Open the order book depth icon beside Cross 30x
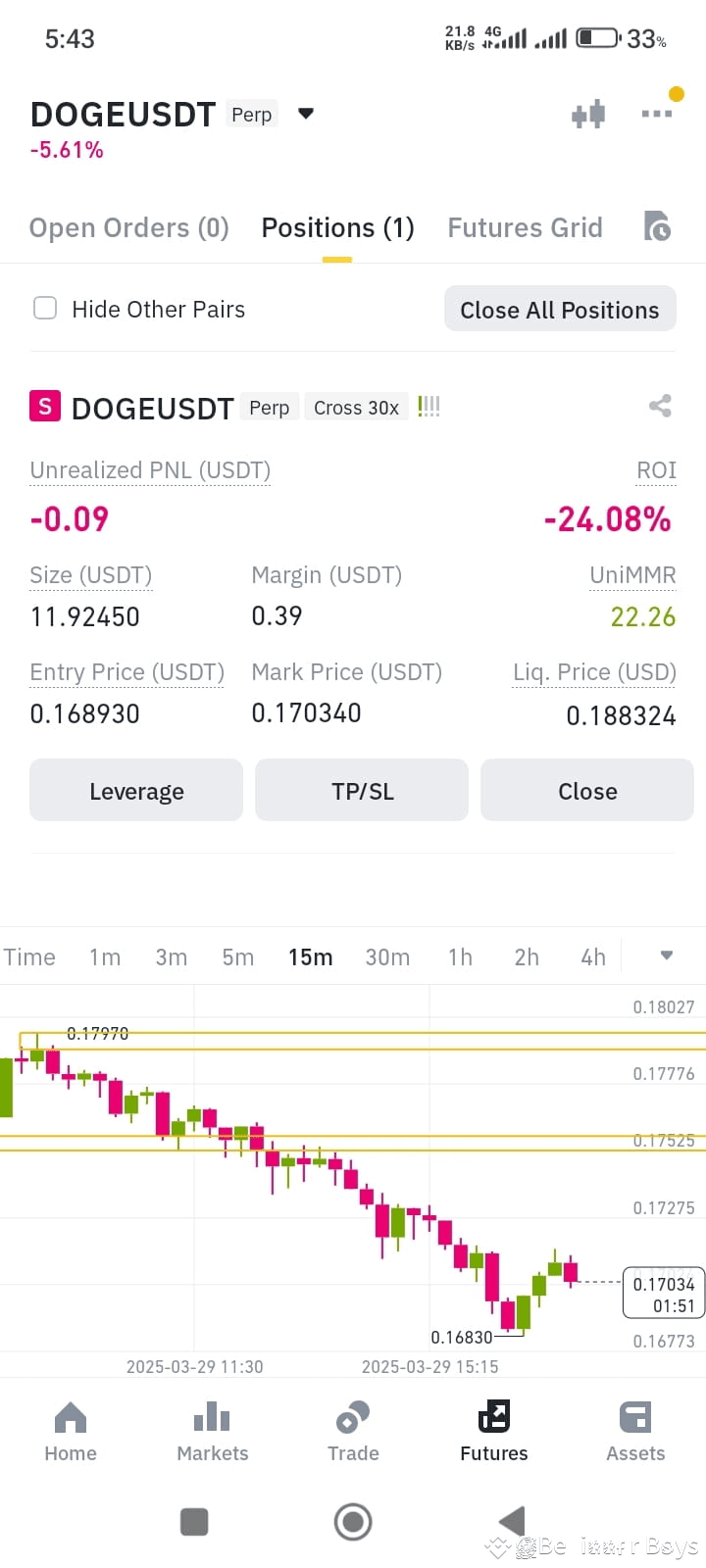 pyautogui.click(x=429, y=405)
